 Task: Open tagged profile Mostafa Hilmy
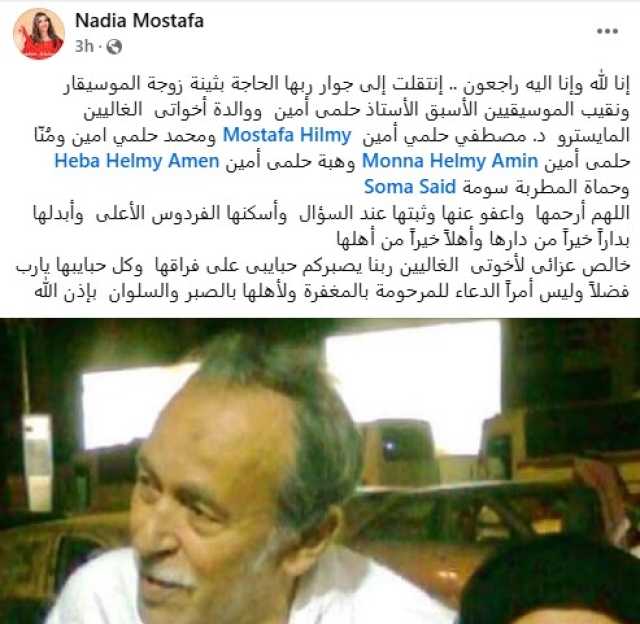click(x=286, y=134)
